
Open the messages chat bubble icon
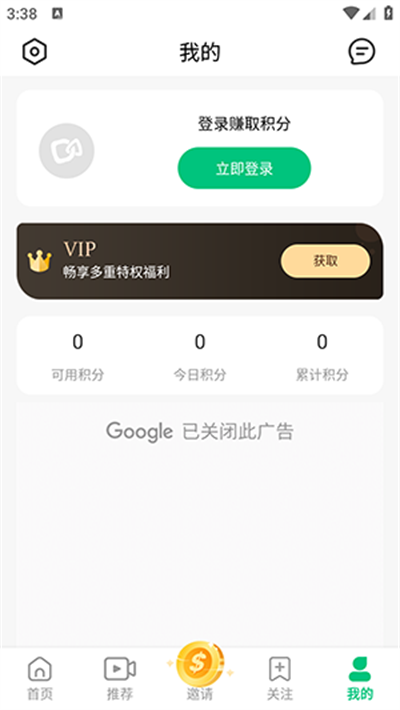[361, 51]
